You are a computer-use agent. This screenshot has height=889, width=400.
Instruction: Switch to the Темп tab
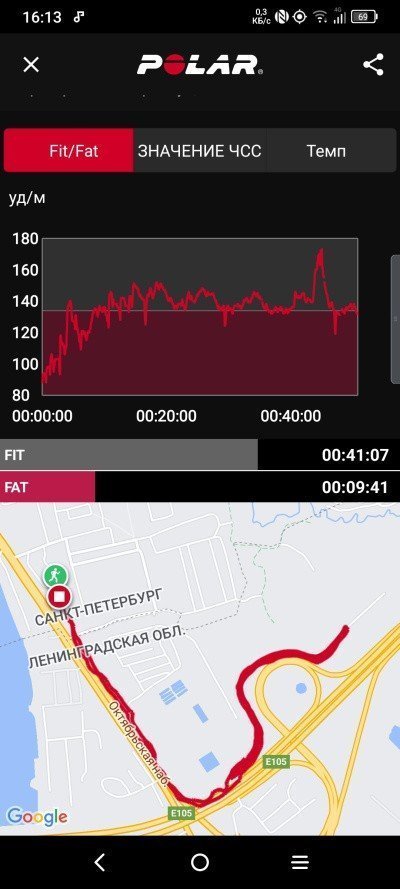point(331,150)
